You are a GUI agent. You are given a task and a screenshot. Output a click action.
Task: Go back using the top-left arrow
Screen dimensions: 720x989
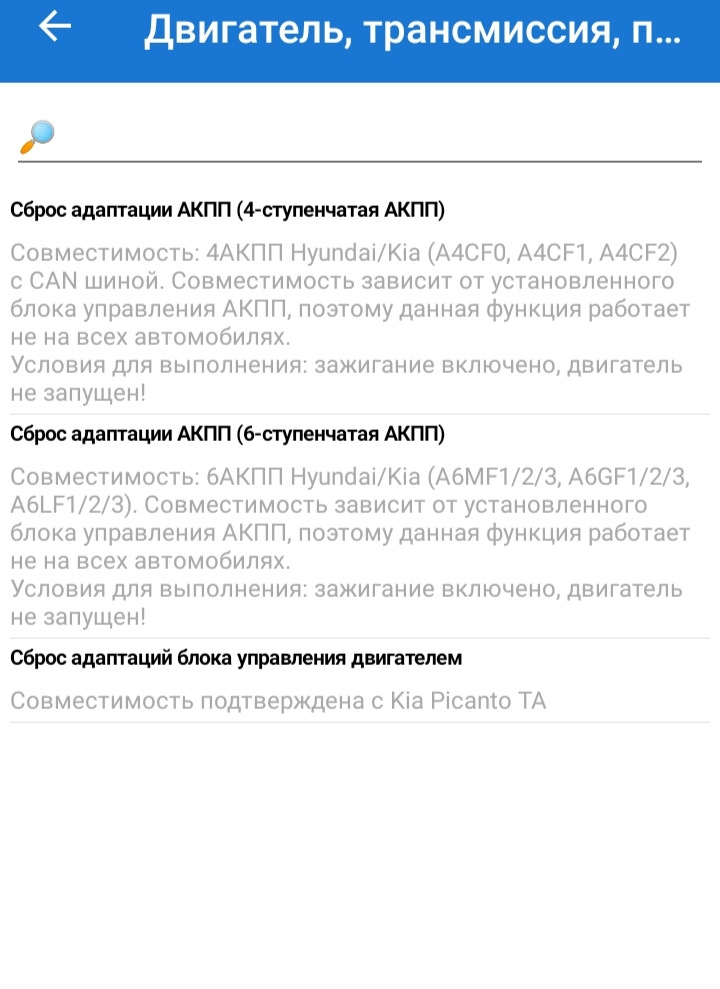point(54,28)
